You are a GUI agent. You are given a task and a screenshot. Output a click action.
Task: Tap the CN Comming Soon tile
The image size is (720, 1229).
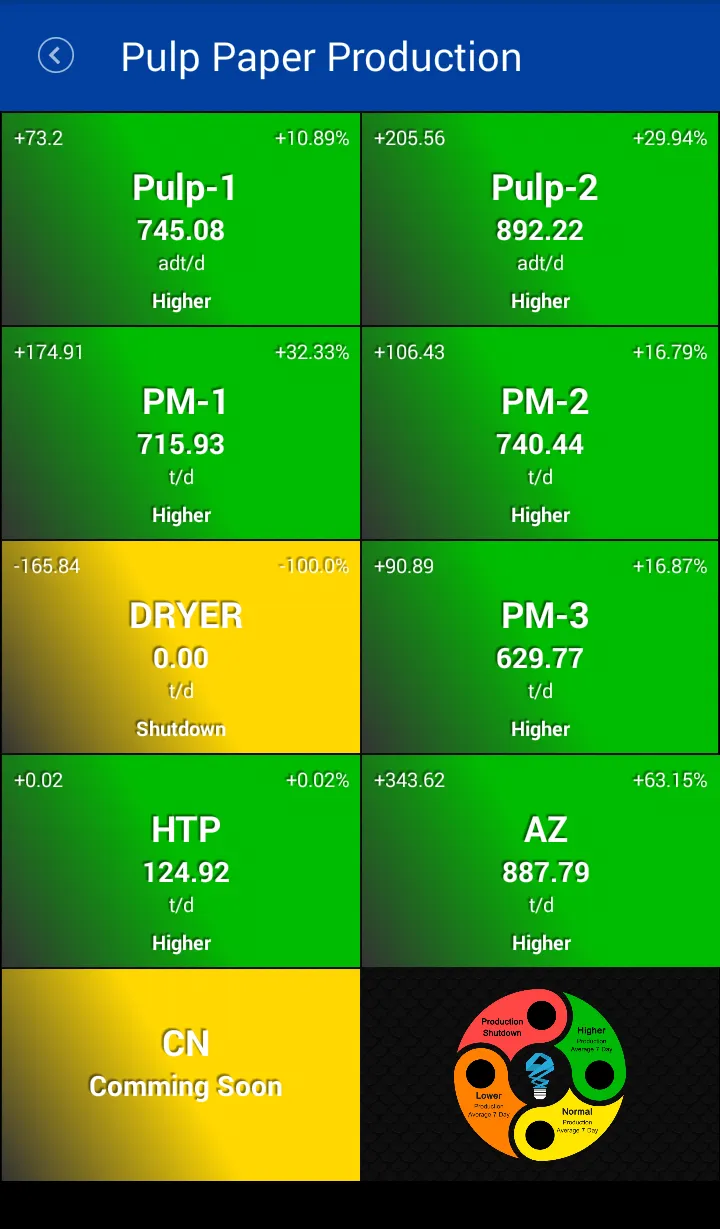pyautogui.click(x=180, y=1075)
